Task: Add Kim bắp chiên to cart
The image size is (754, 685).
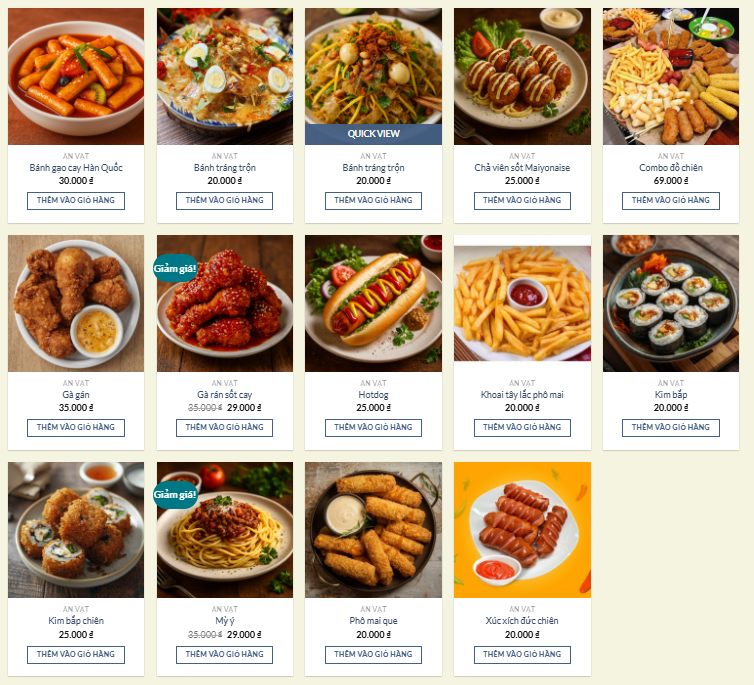Action: 76,655
